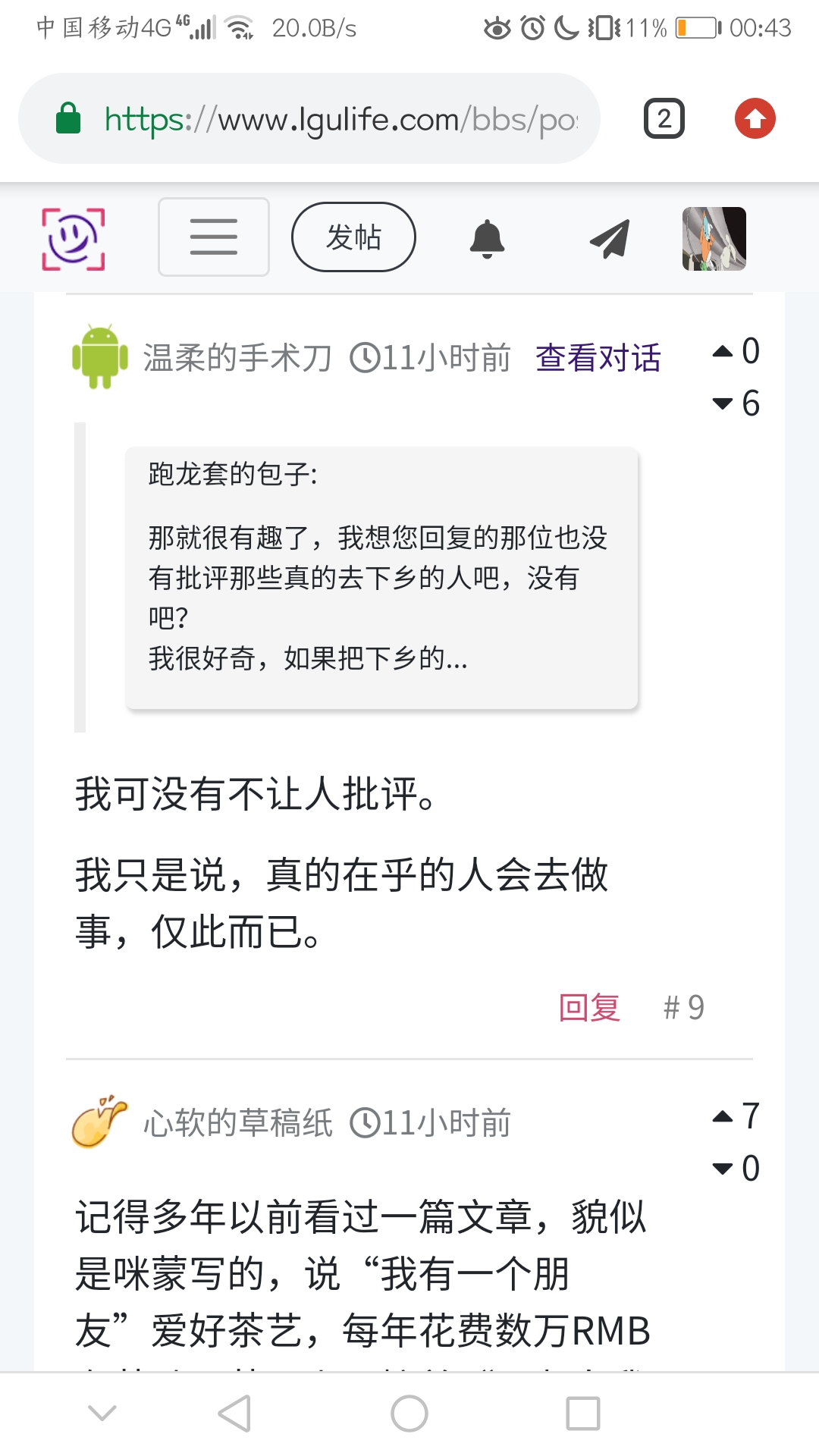Open the quoted post by 跑龙套的包子
Image resolution: width=819 pixels, height=1456 pixels.
pos(381,576)
